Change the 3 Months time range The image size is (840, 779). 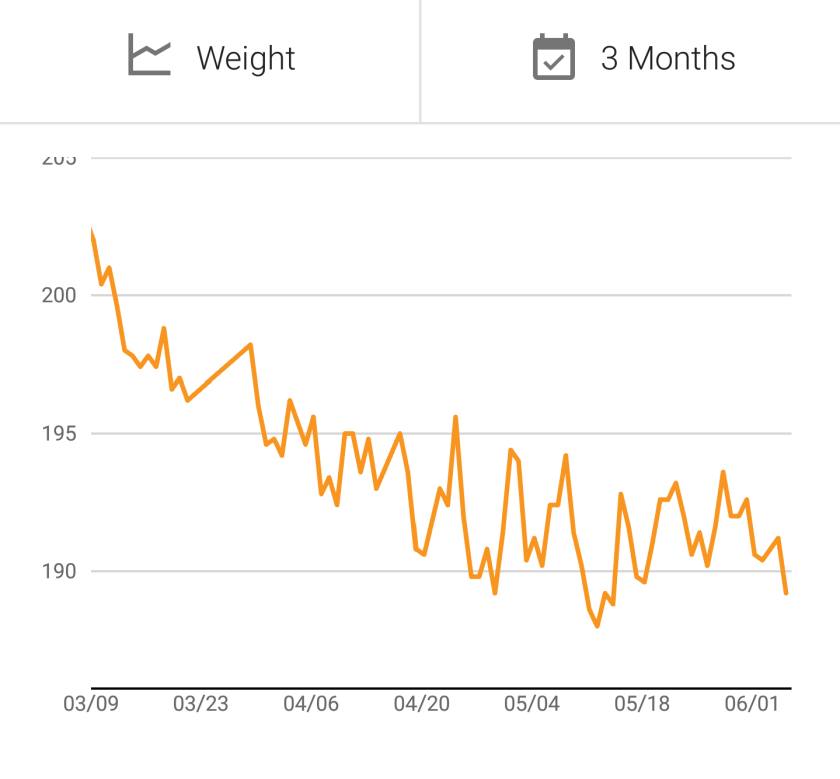(x=633, y=58)
